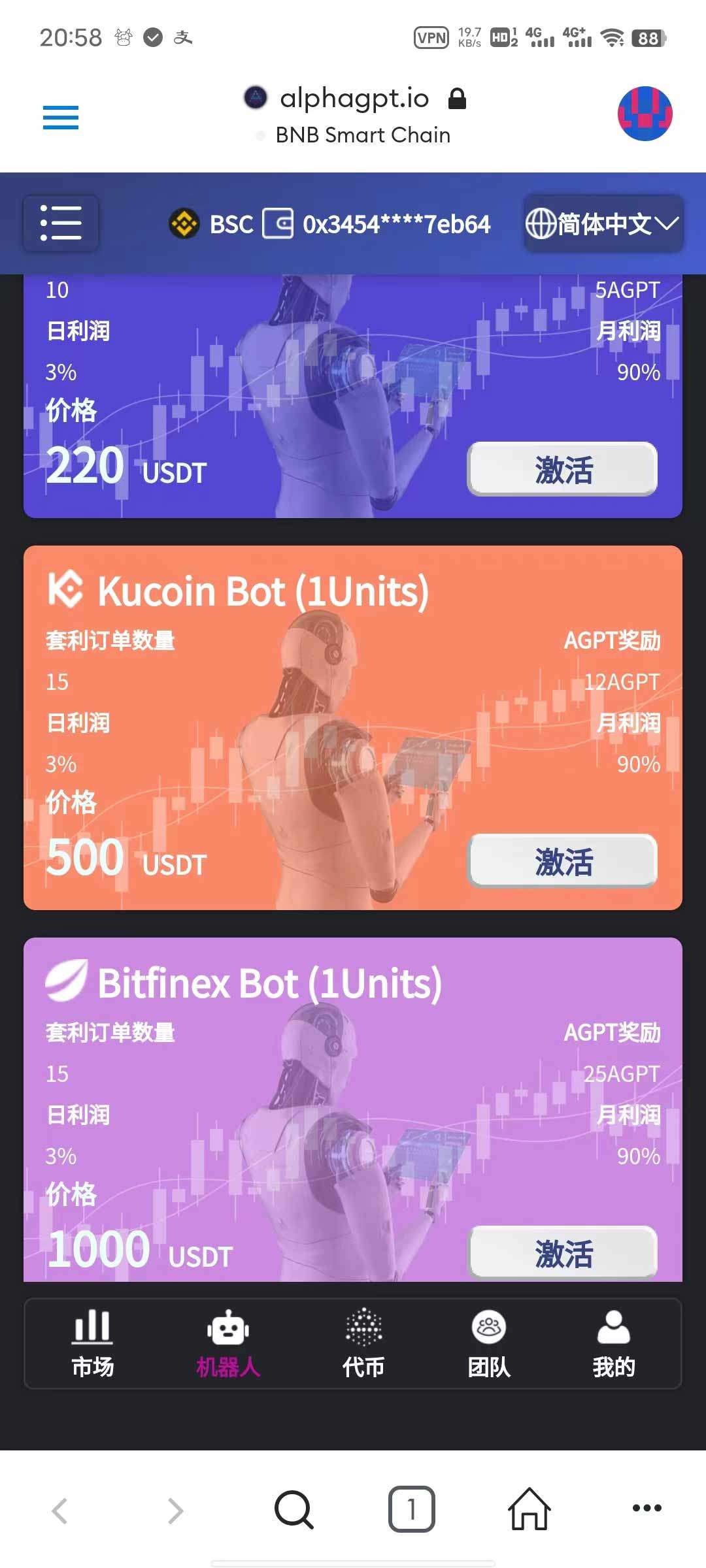Activate the Kucoin Bot for 500 USDT
The height and width of the screenshot is (1568, 706).
[x=562, y=861]
